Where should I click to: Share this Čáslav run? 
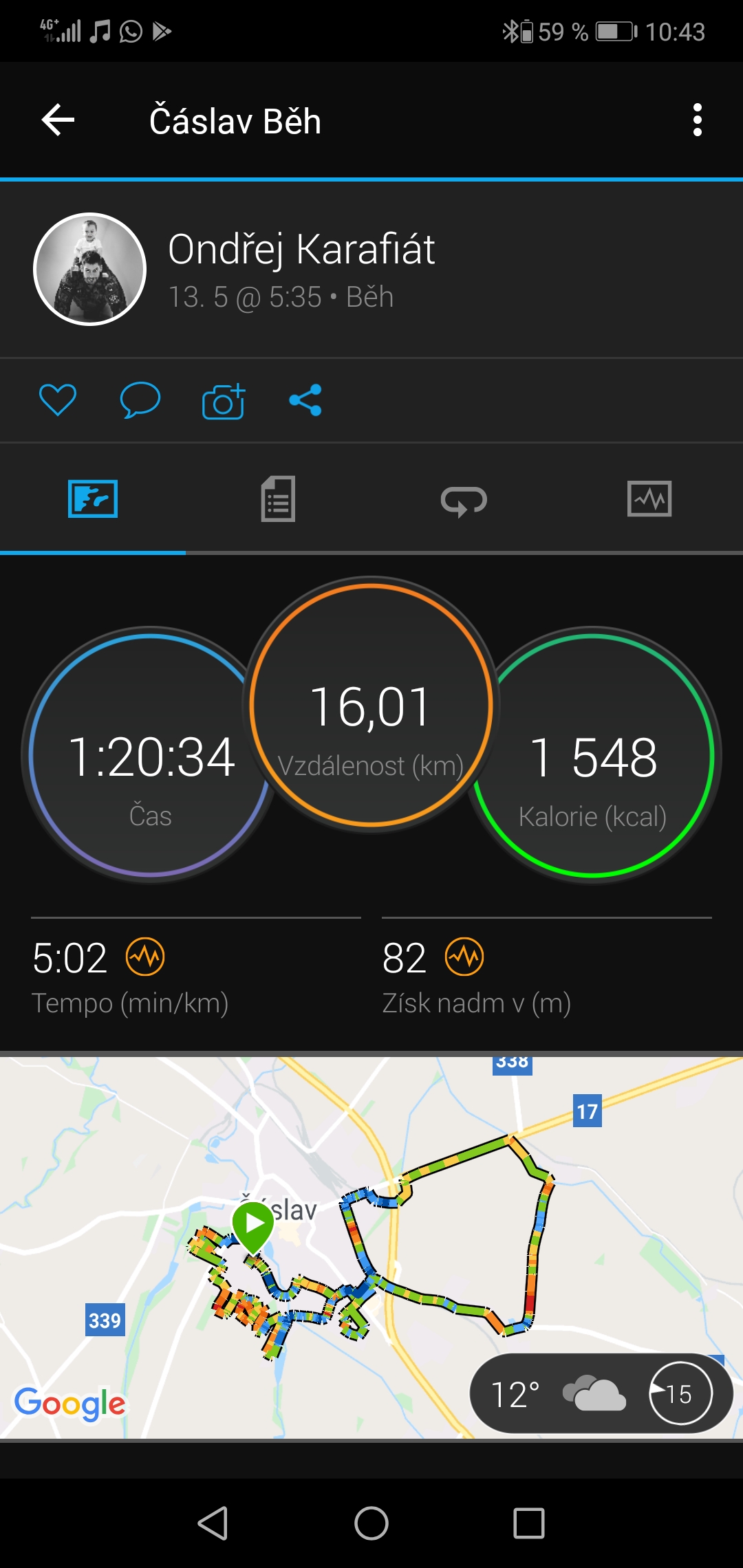(x=305, y=400)
